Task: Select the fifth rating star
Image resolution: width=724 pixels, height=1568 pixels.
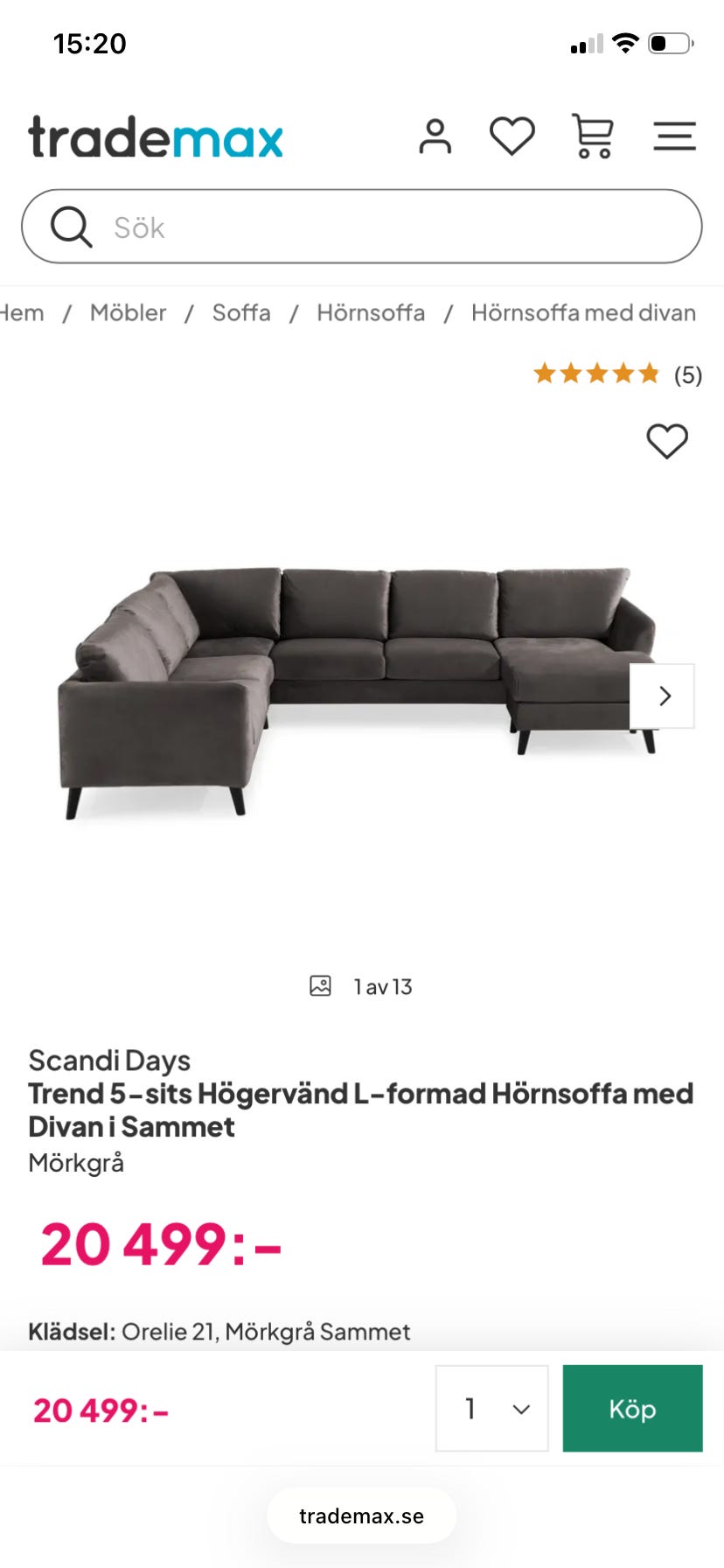Action: coord(648,374)
